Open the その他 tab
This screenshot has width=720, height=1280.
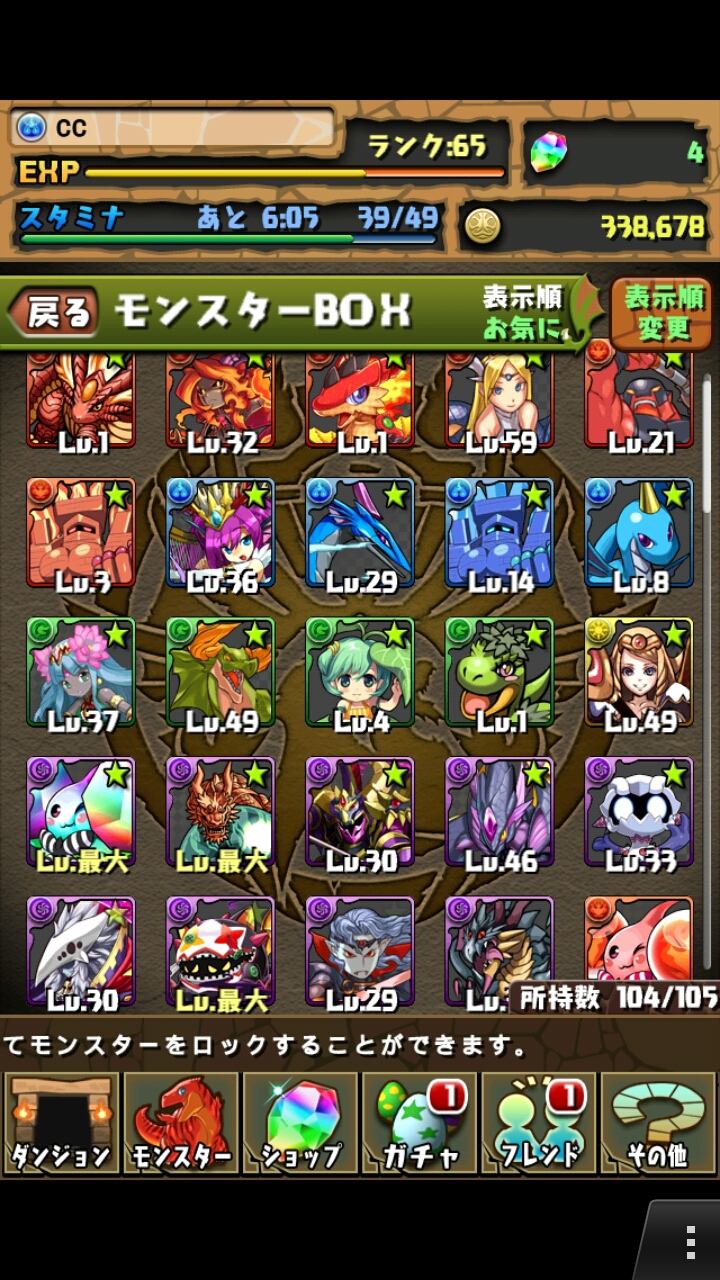pos(658,1123)
